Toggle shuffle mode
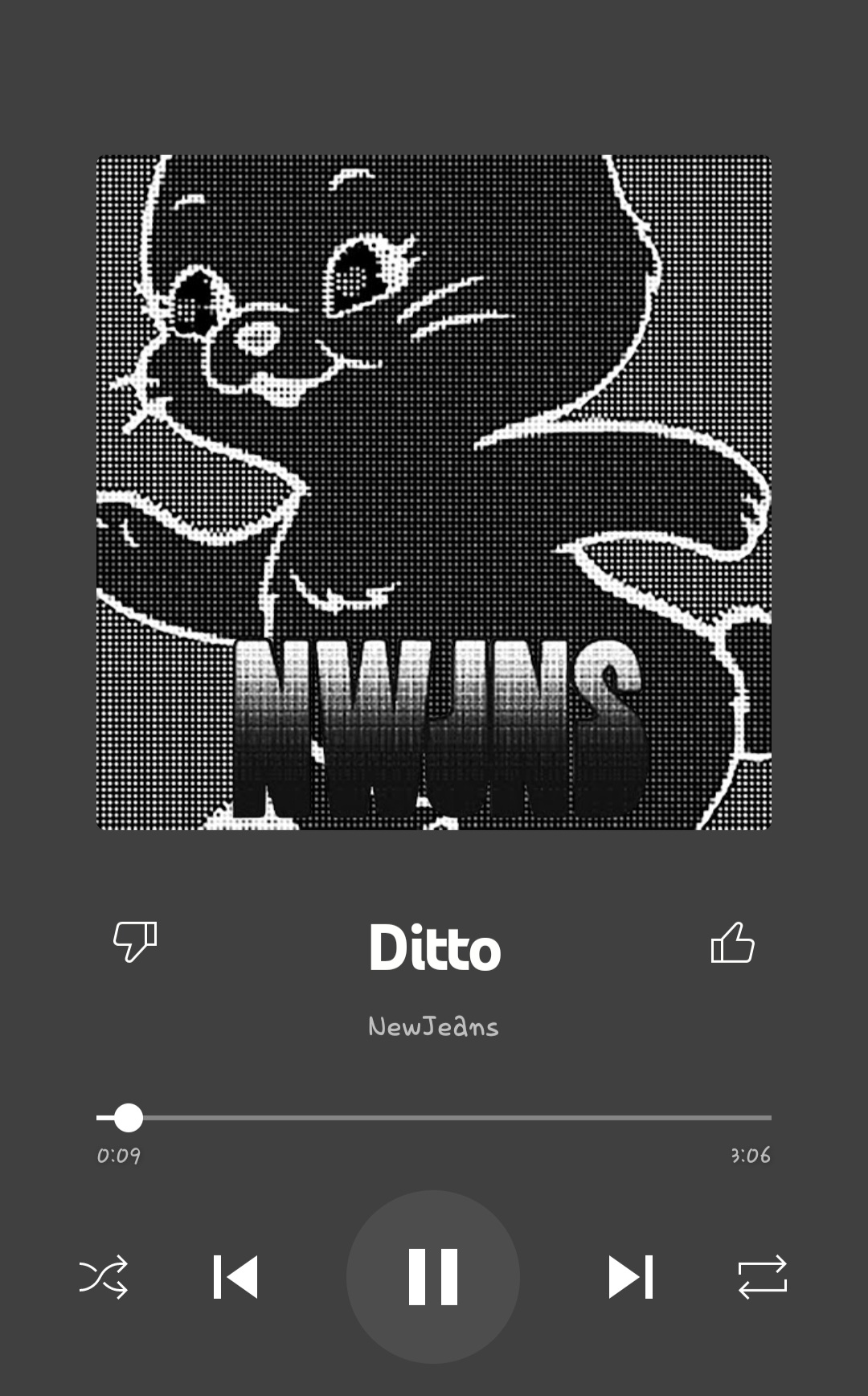 (104, 1276)
